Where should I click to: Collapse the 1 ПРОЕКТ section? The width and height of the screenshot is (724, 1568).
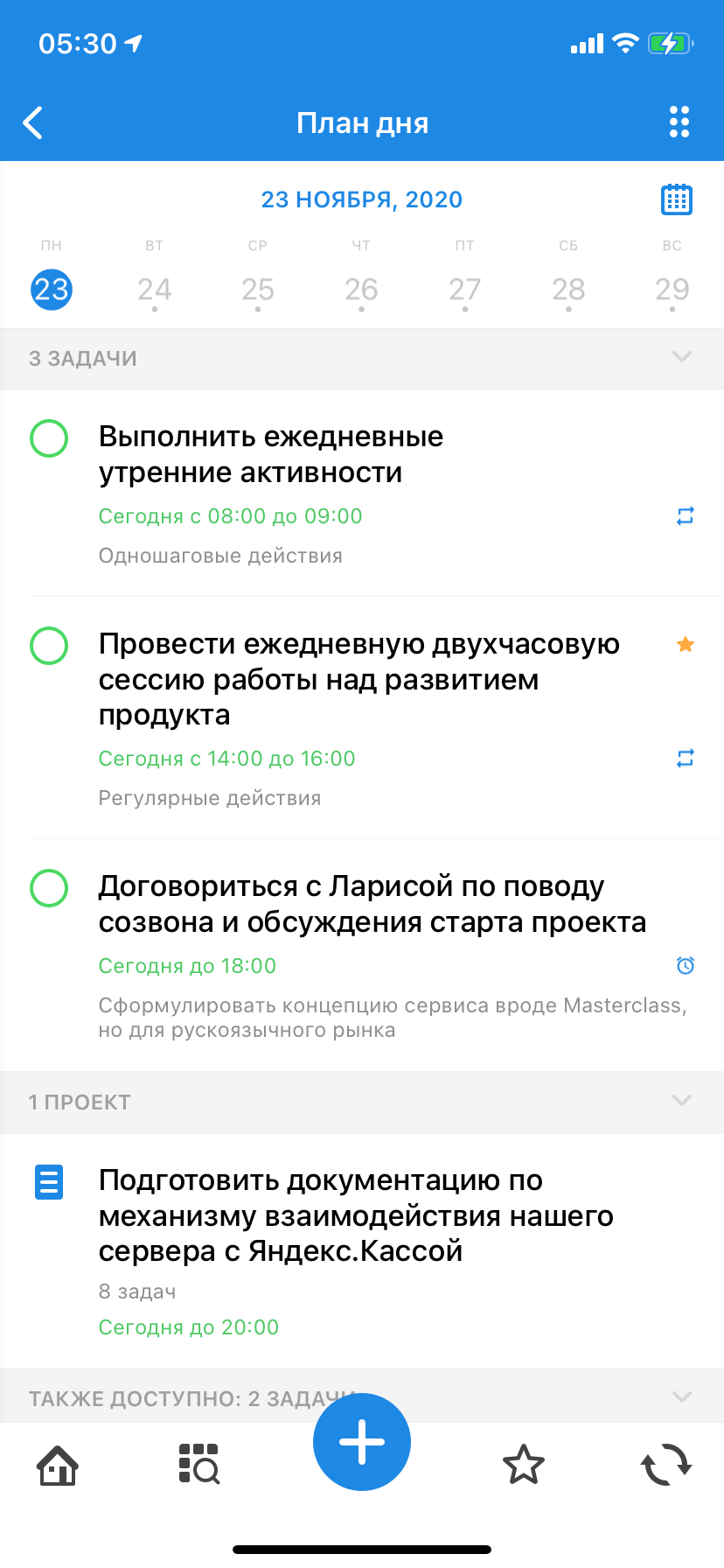click(x=681, y=1101)
